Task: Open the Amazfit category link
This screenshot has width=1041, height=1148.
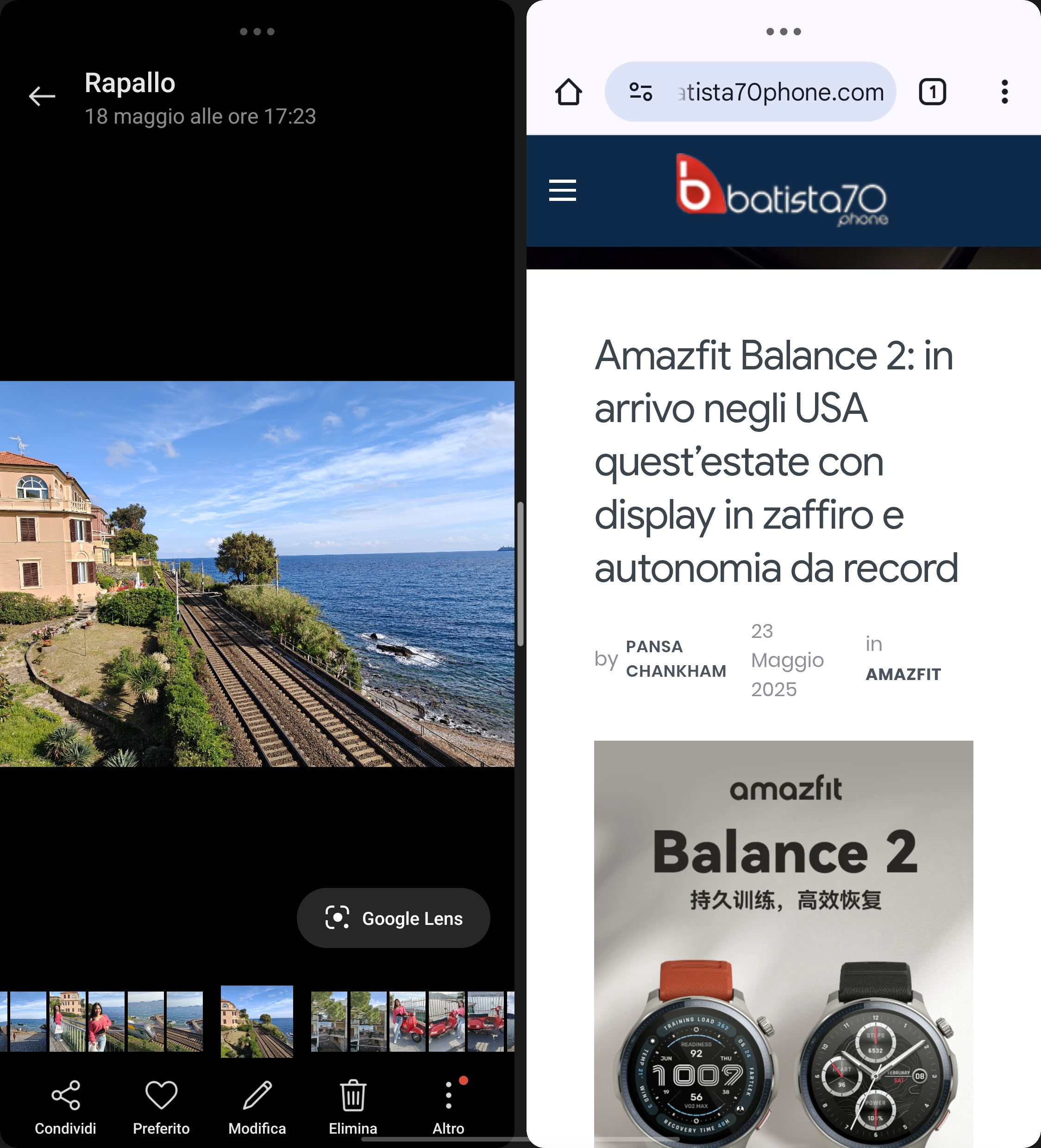Action: click(x=903, y=674)
